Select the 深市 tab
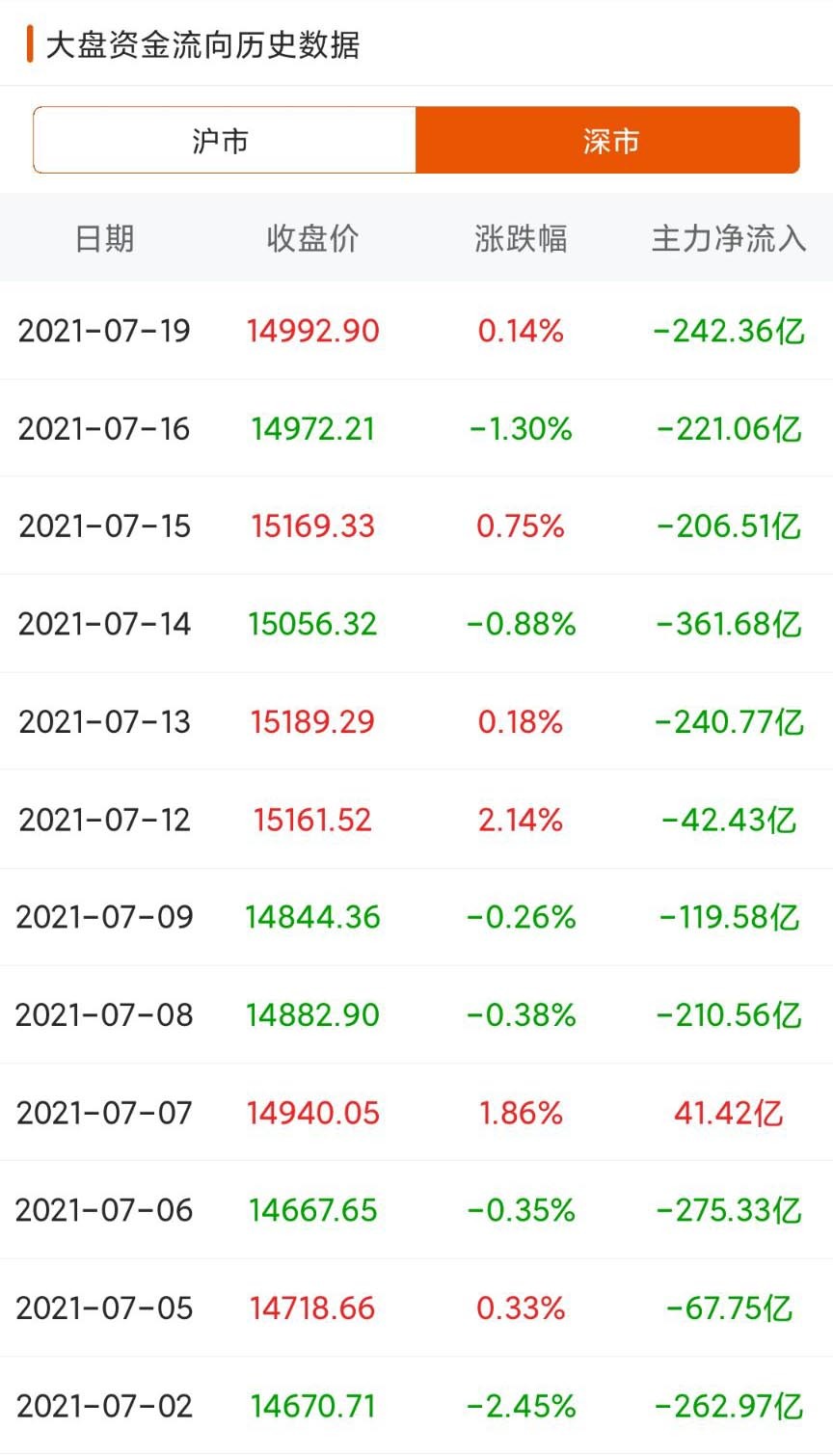 (x=608, y=141)
